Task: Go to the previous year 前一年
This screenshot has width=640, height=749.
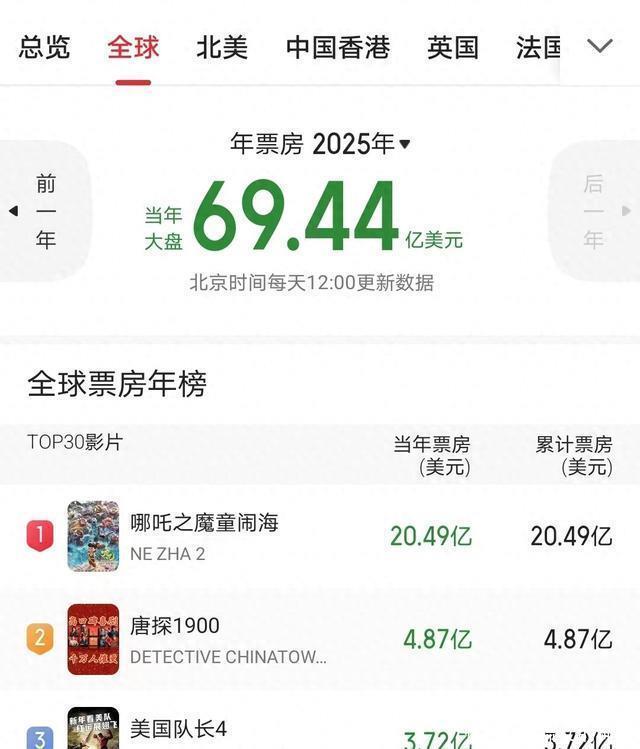Action: tap(44, 211)
